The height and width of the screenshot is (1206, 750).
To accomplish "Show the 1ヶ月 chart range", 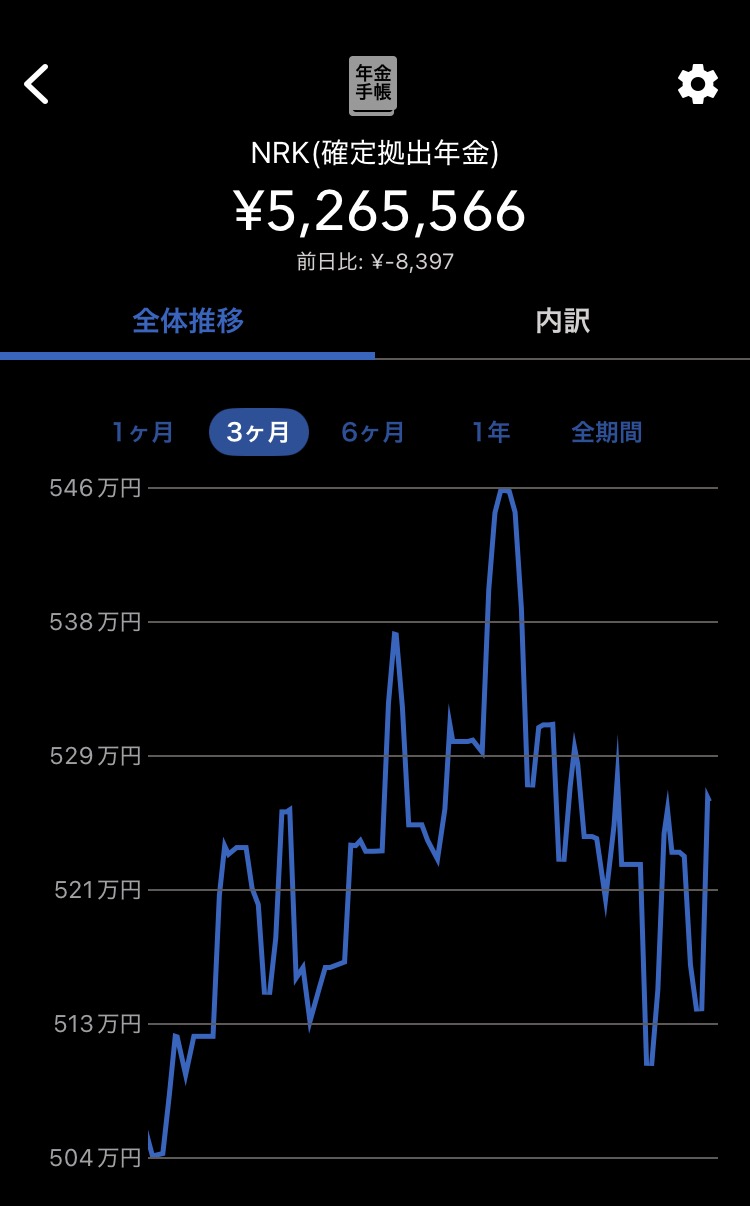I will [143, 432].
